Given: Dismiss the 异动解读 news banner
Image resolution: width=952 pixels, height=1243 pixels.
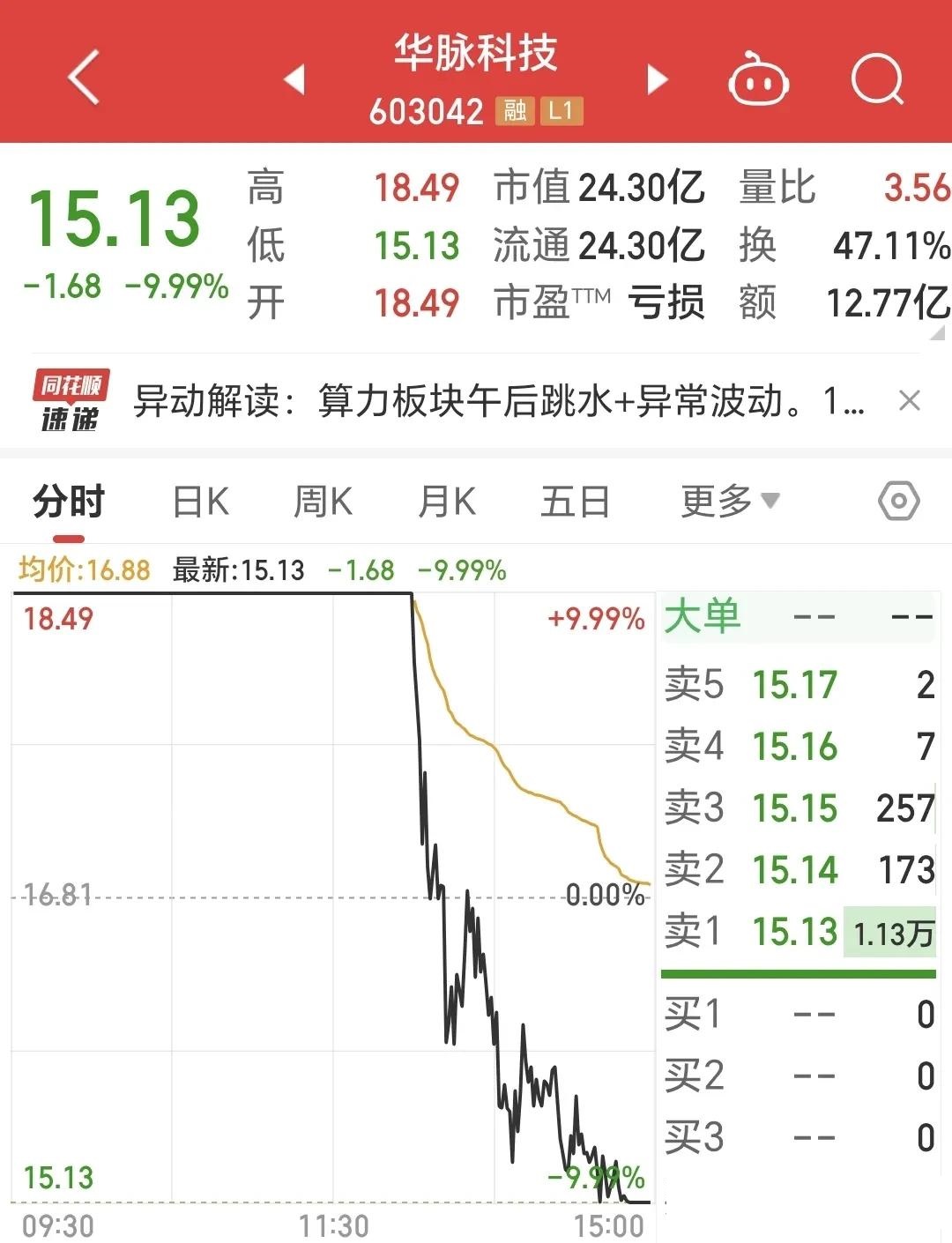Looking at the screenshot, I should click(x=909, y=402).
